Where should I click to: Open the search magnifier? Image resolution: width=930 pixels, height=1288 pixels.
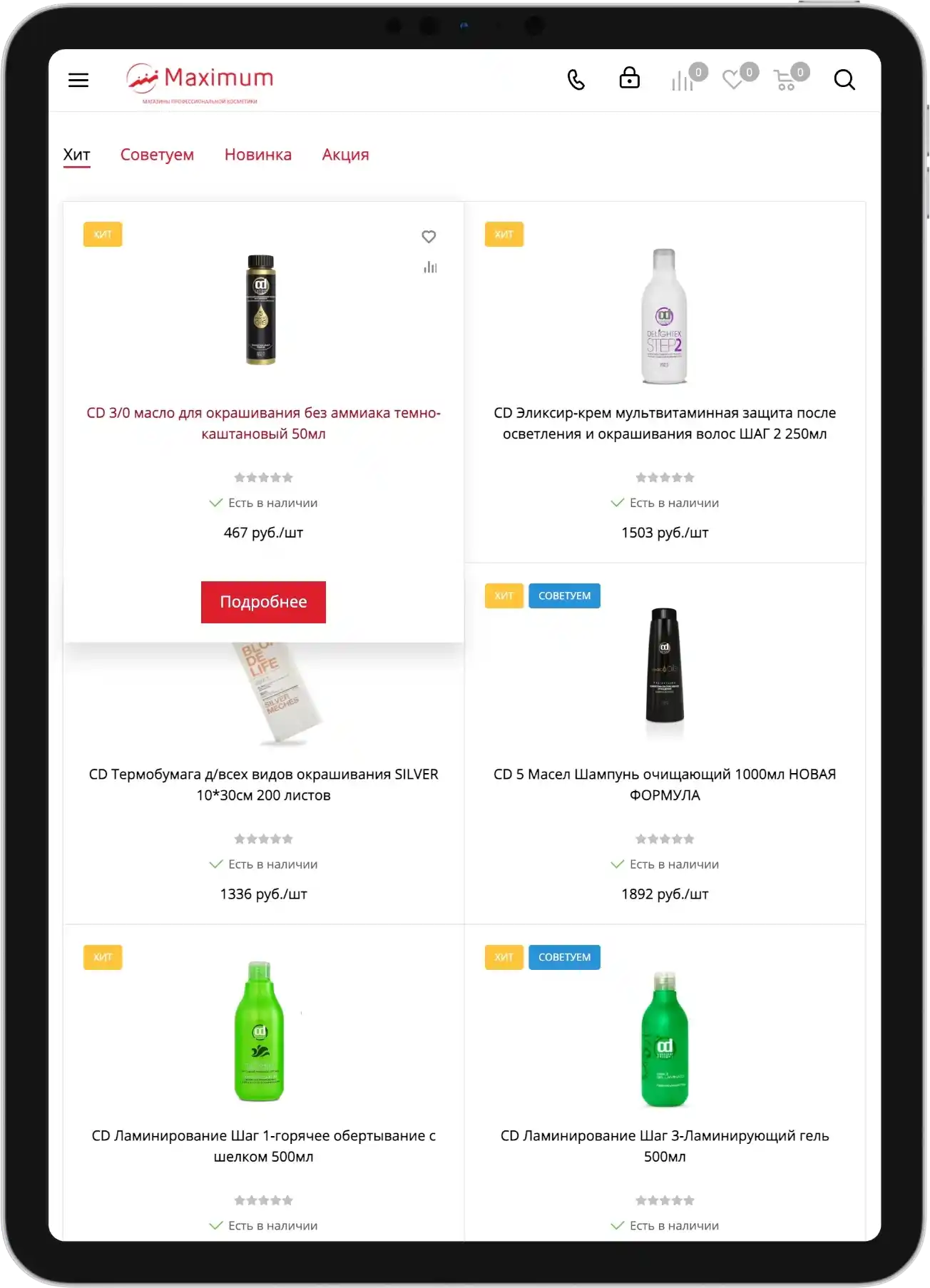(844, 80)
